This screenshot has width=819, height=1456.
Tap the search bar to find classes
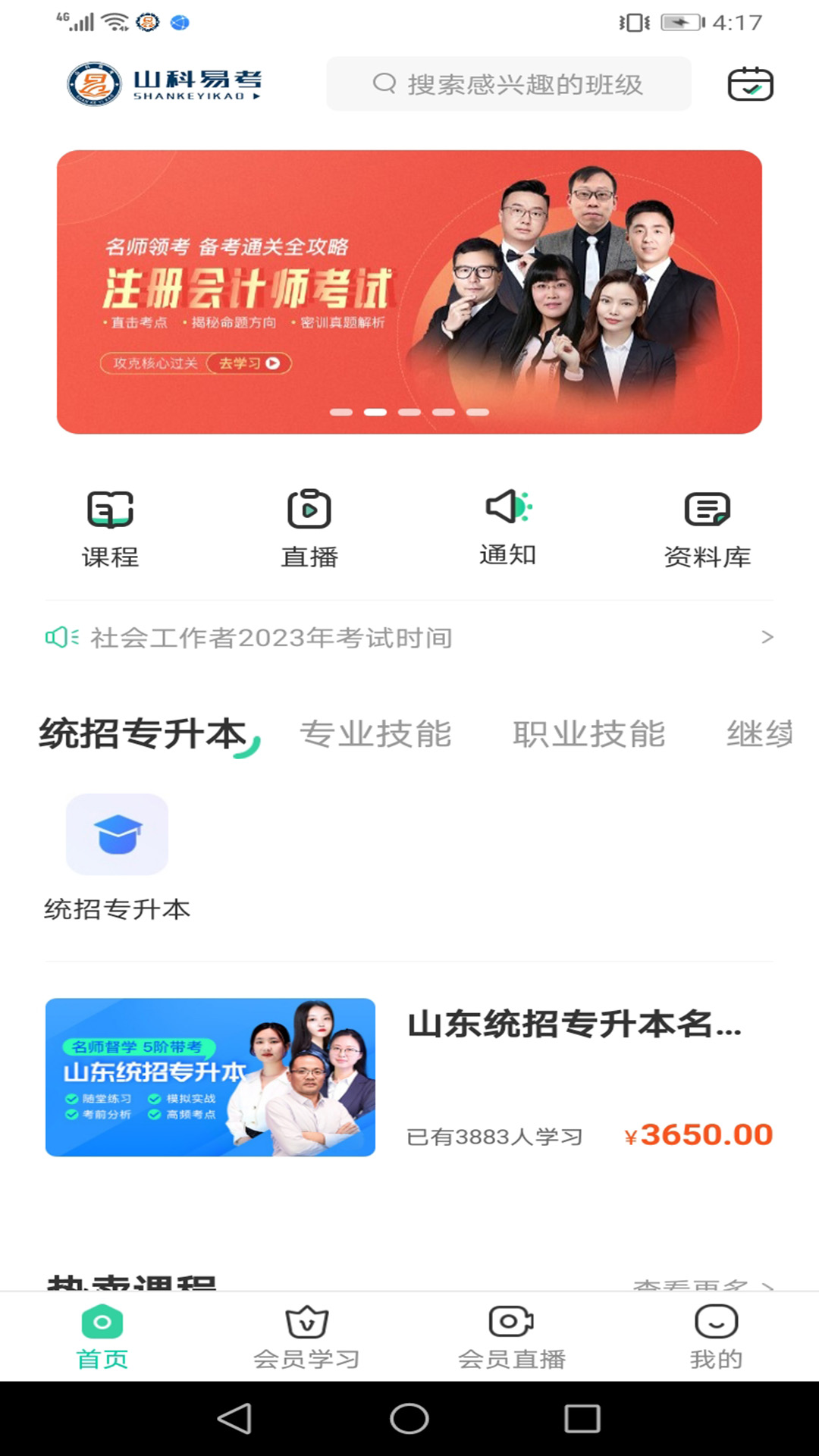coord(508,84)
